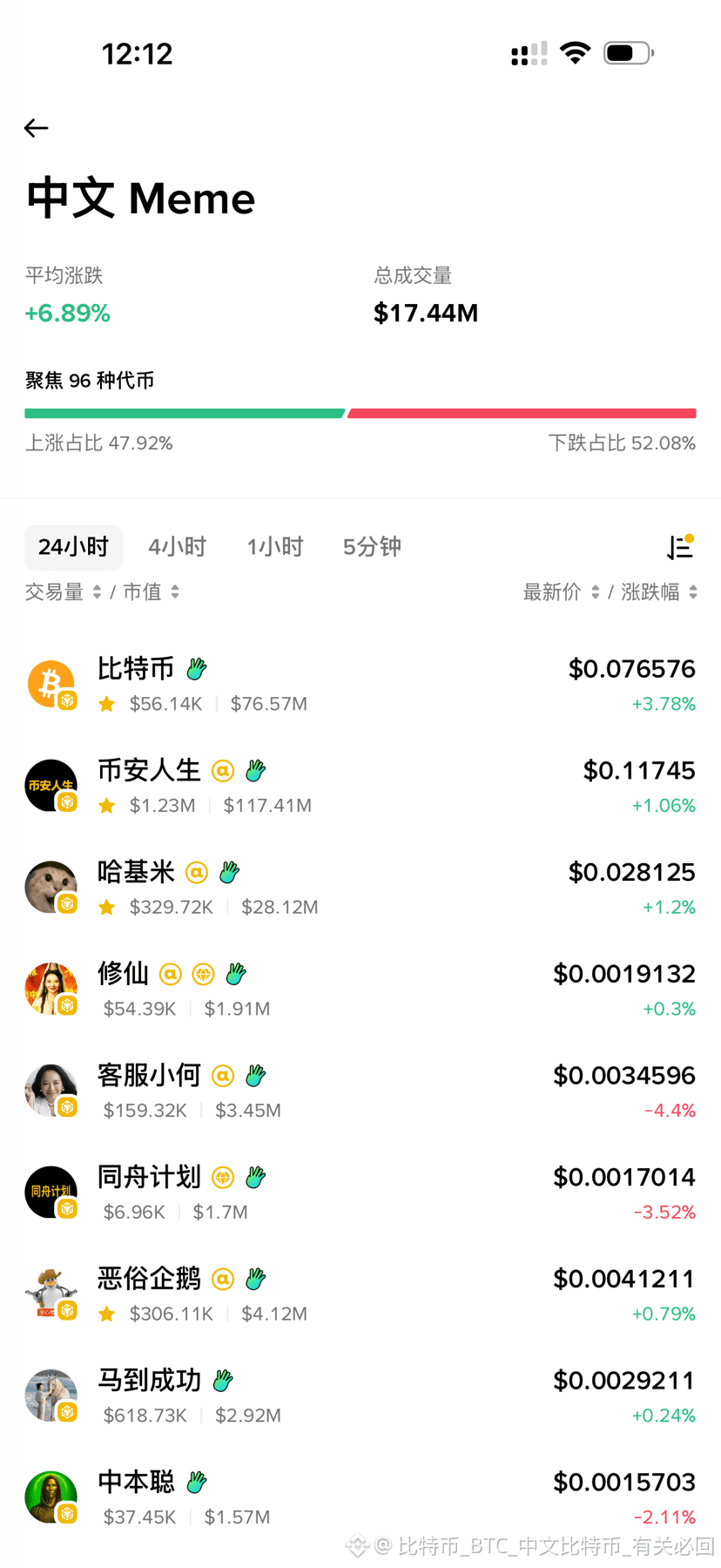721x1568 pixels.
Task: Open the 哈基米 token details
Action: point(136,872)
